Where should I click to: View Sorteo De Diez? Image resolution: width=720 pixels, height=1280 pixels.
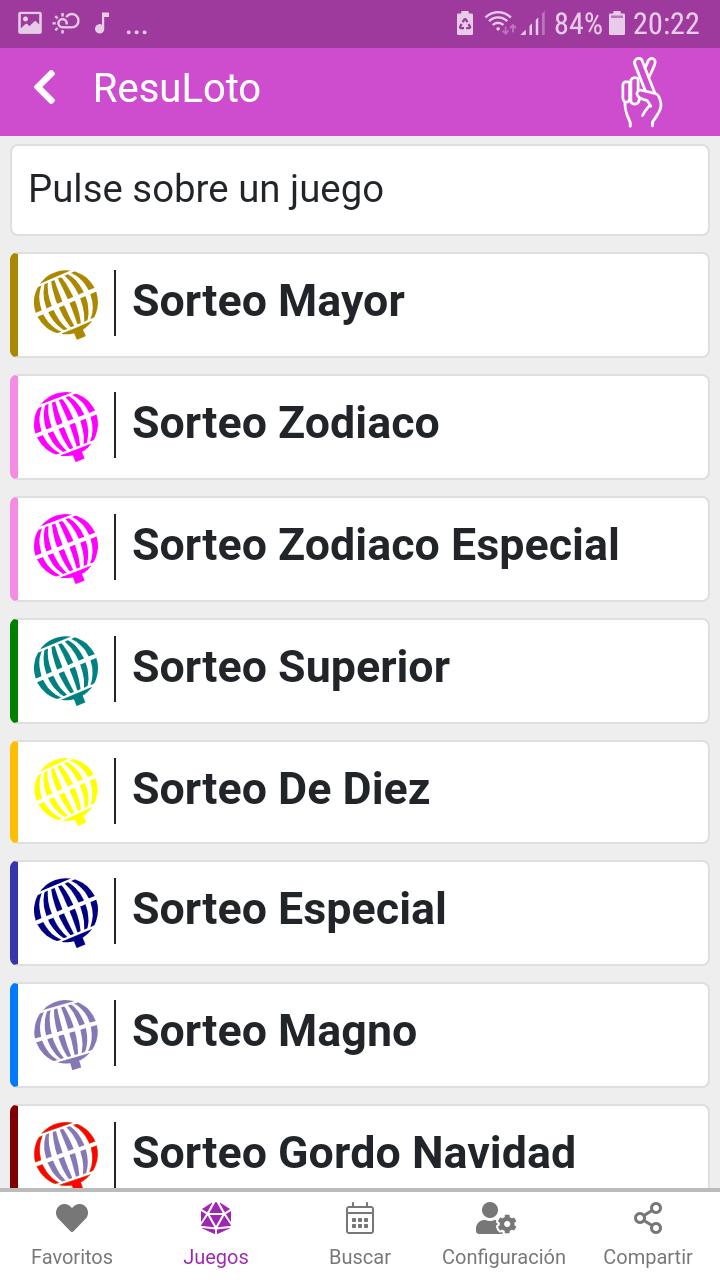(360, 792)
